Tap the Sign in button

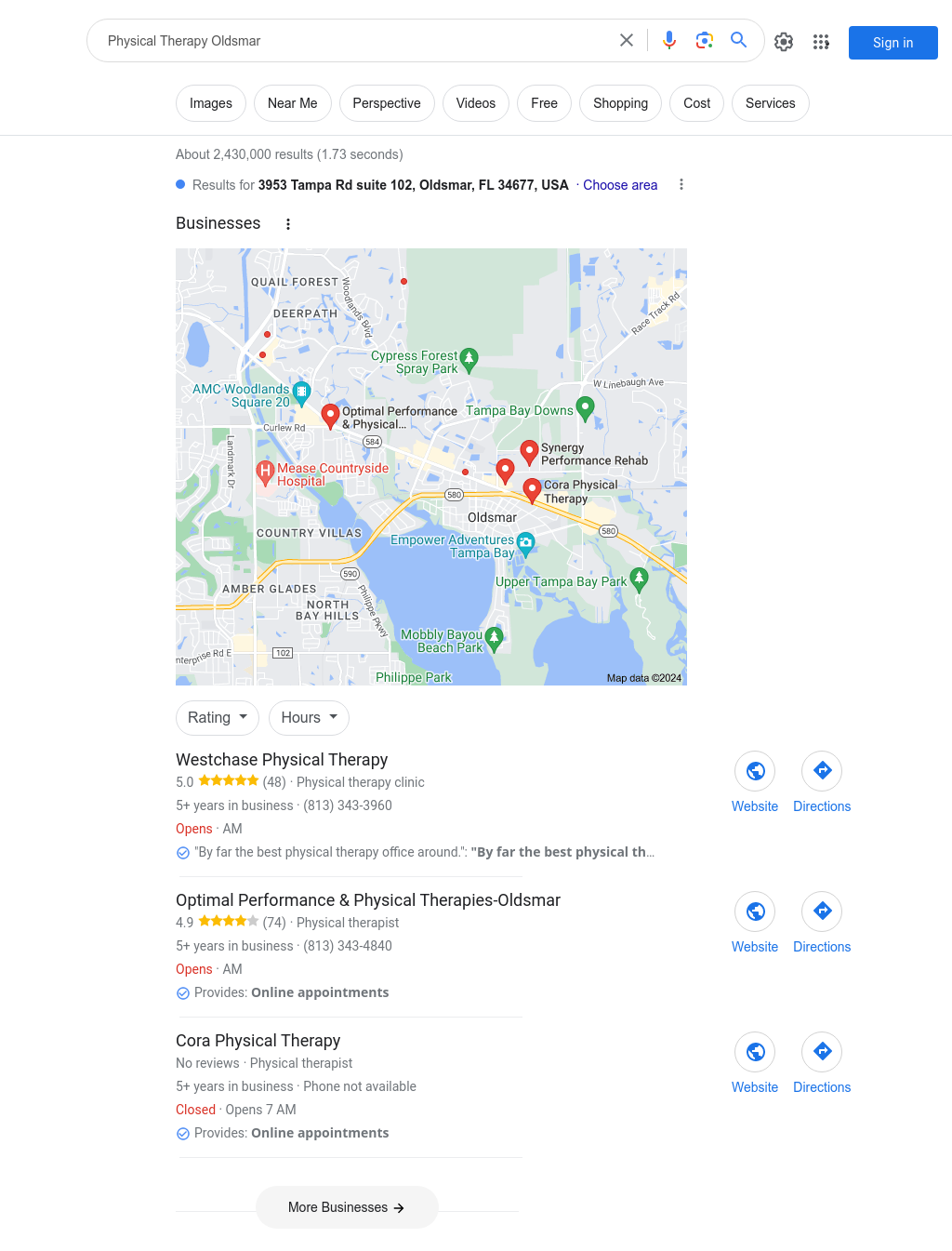click(892, 43)
